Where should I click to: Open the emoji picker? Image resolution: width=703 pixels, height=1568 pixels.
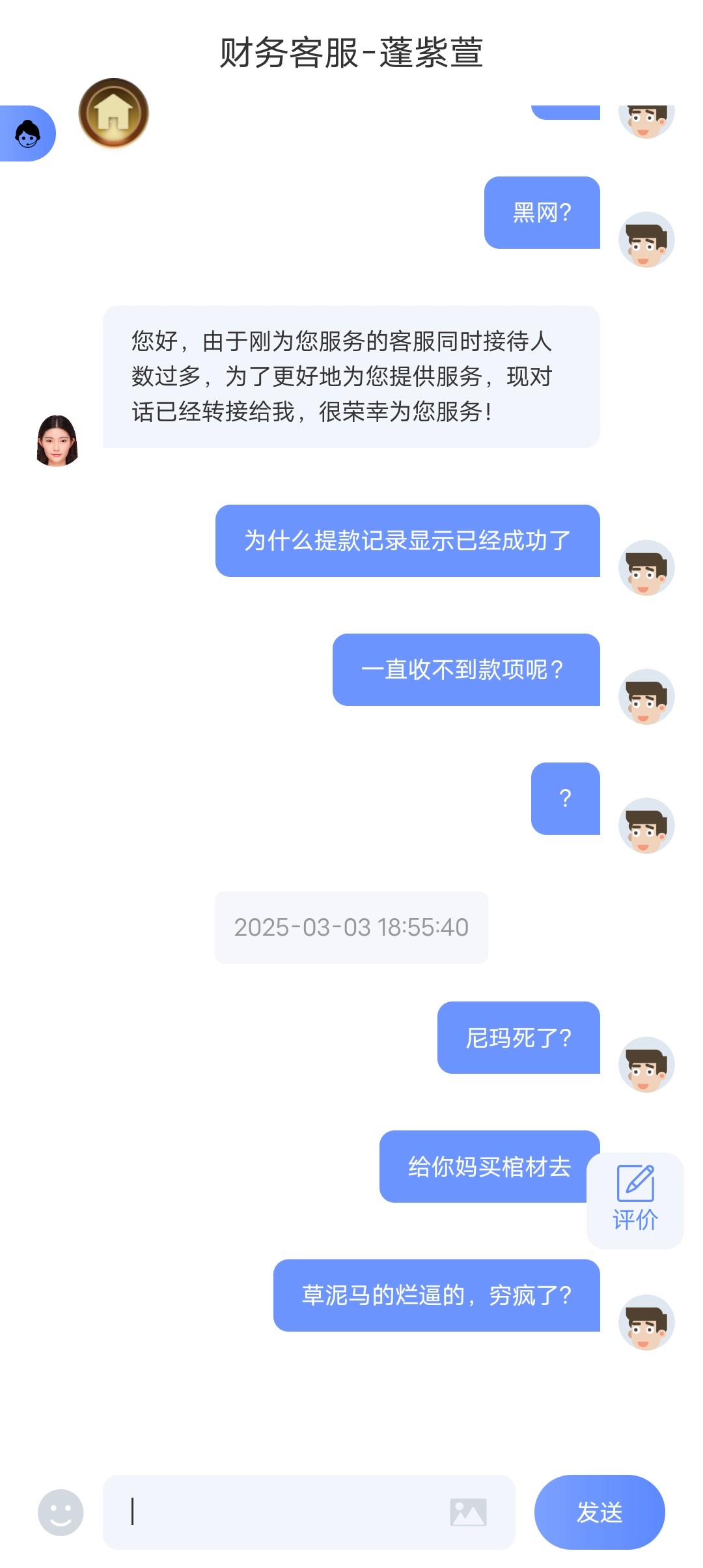coord(61,1512)
